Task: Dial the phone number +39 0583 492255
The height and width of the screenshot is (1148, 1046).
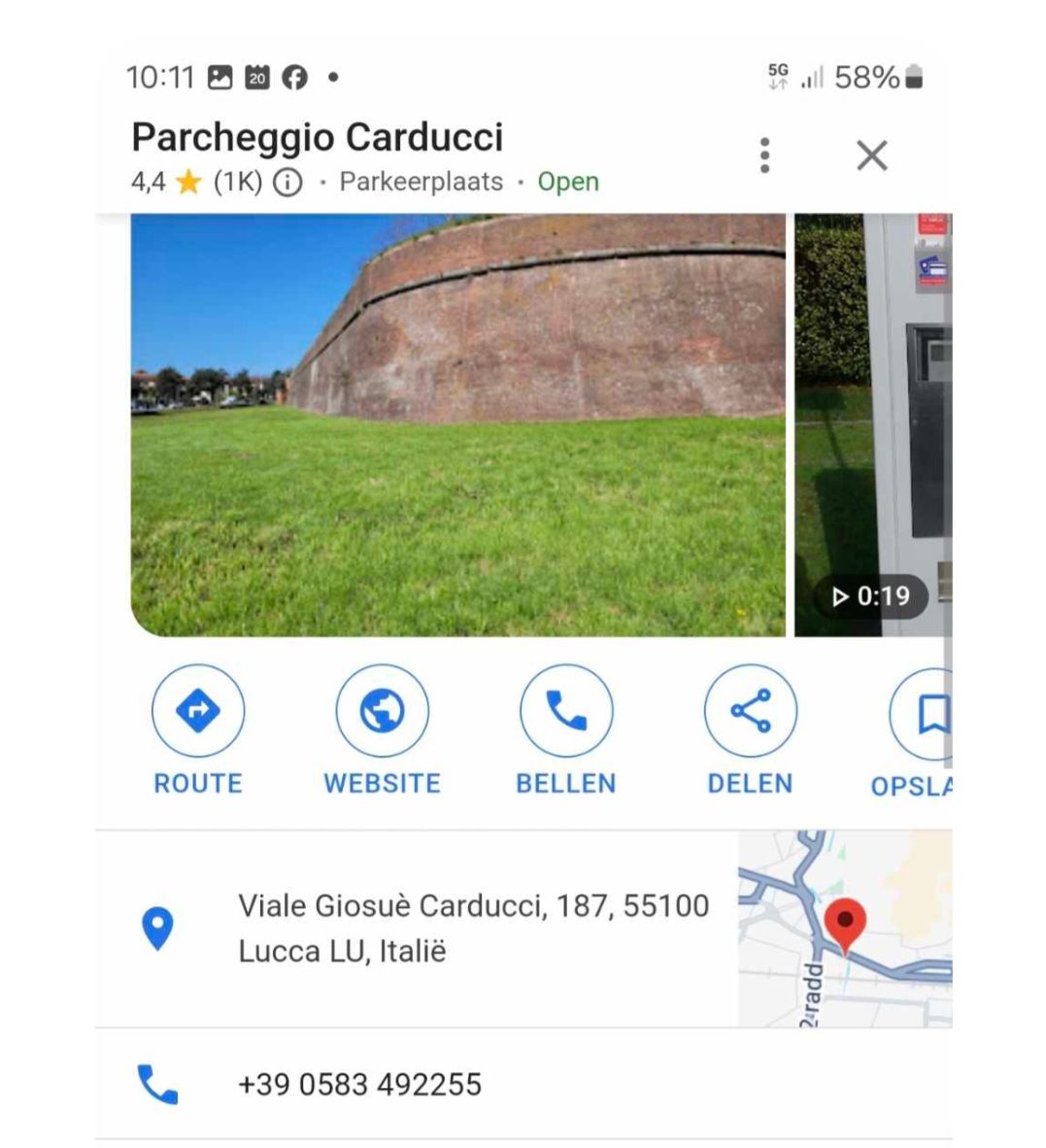Action: 359,1084
